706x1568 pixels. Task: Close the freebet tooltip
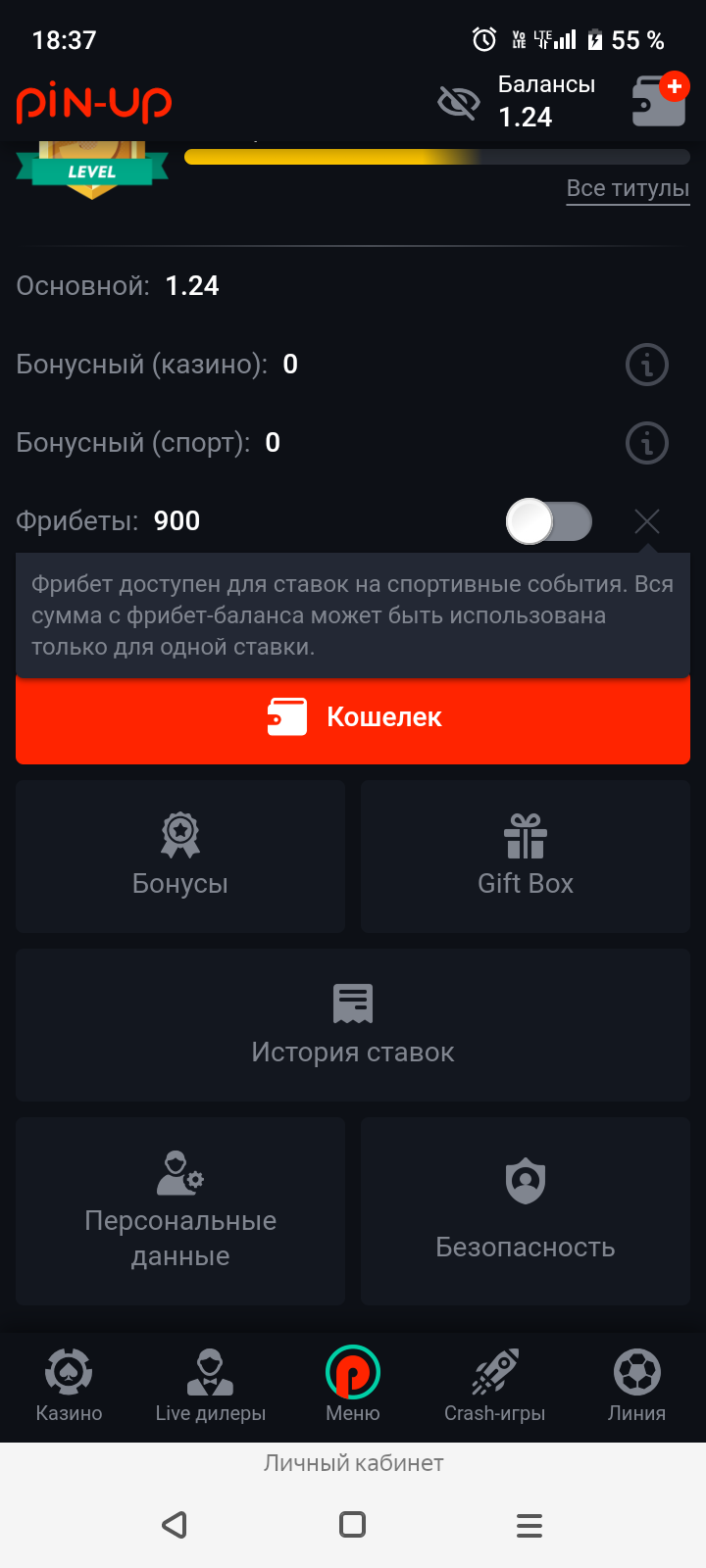646,521
